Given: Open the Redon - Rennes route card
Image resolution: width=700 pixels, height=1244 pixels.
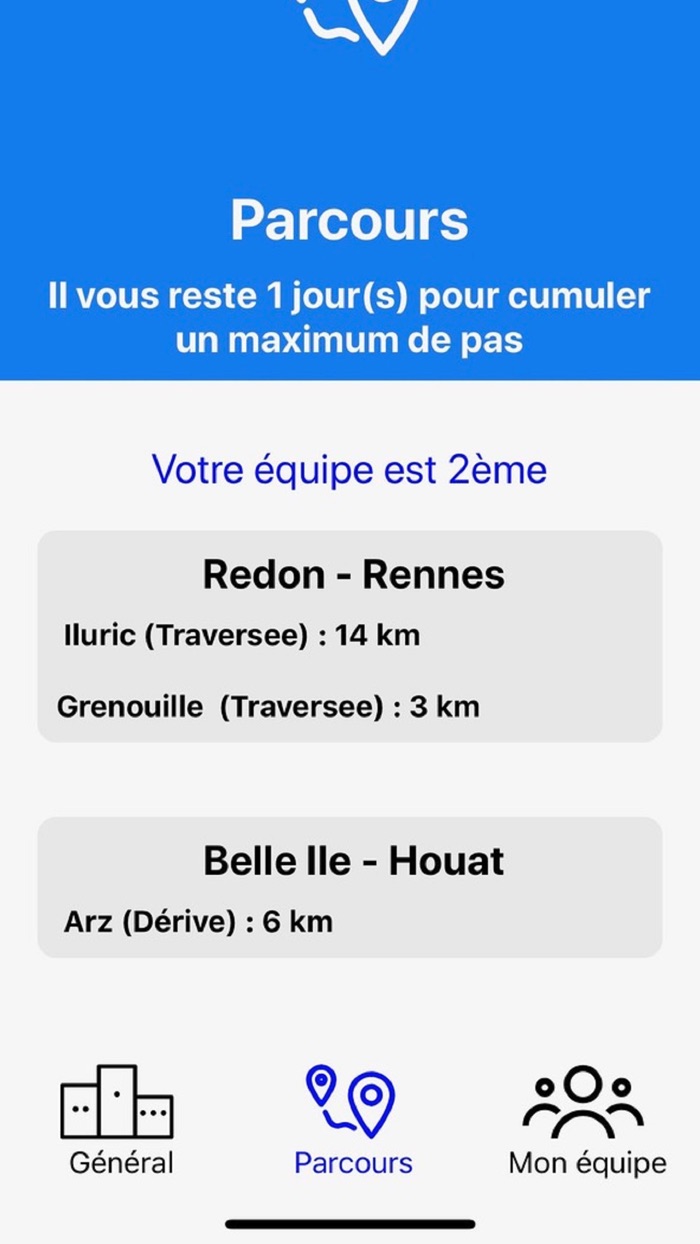Looking at the screenshot, I should (x=350, y=636).
